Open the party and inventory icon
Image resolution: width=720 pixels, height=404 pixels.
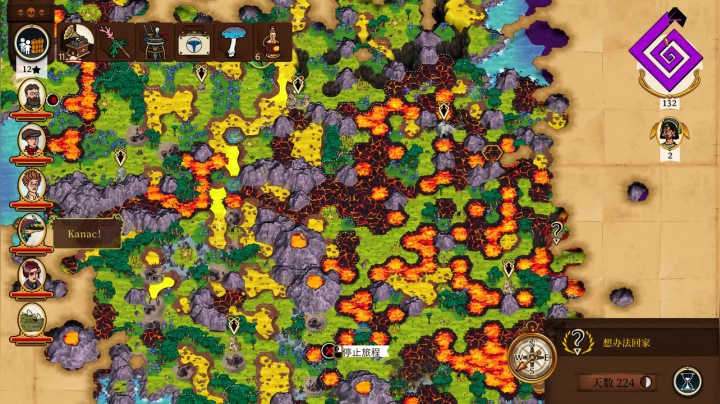32,44
